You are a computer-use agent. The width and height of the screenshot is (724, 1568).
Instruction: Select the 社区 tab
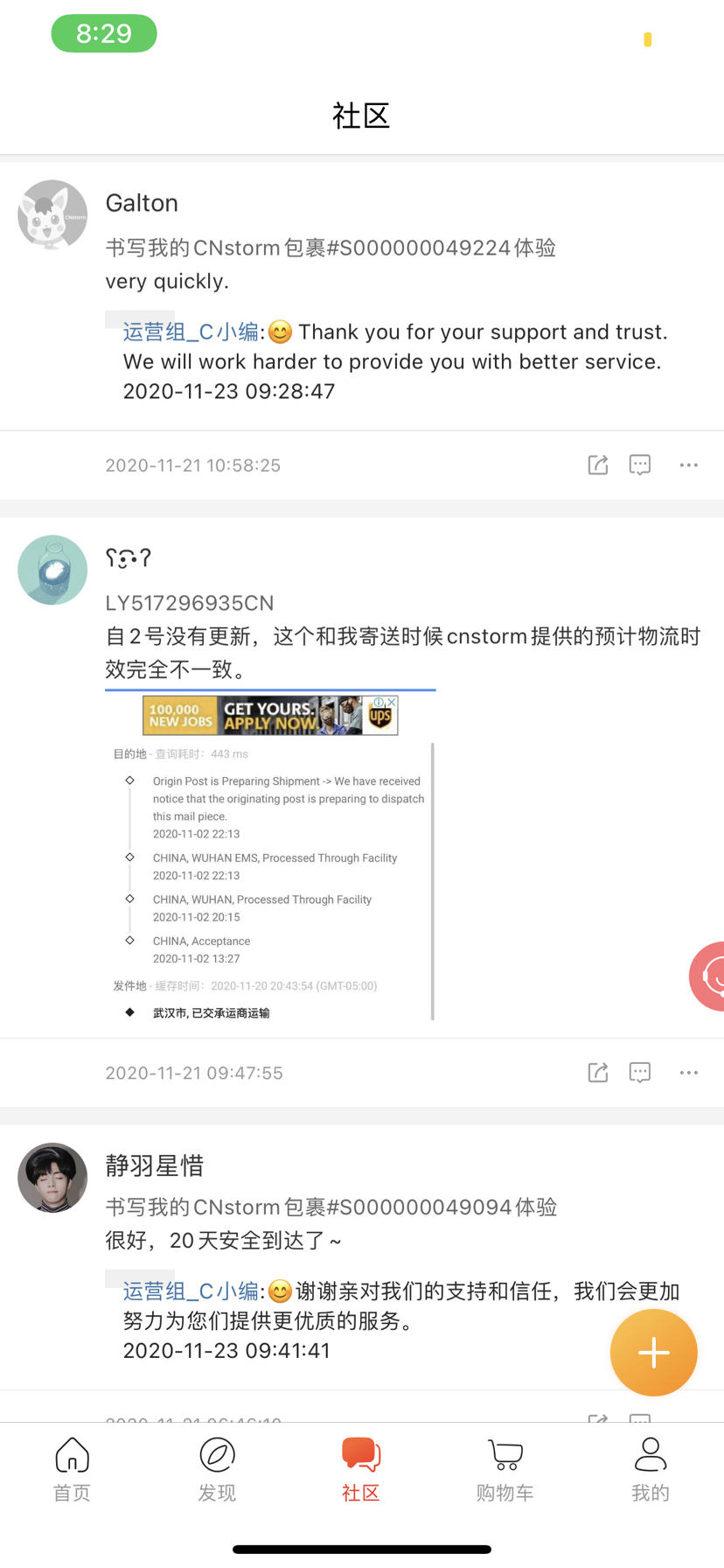(361, 1469)
